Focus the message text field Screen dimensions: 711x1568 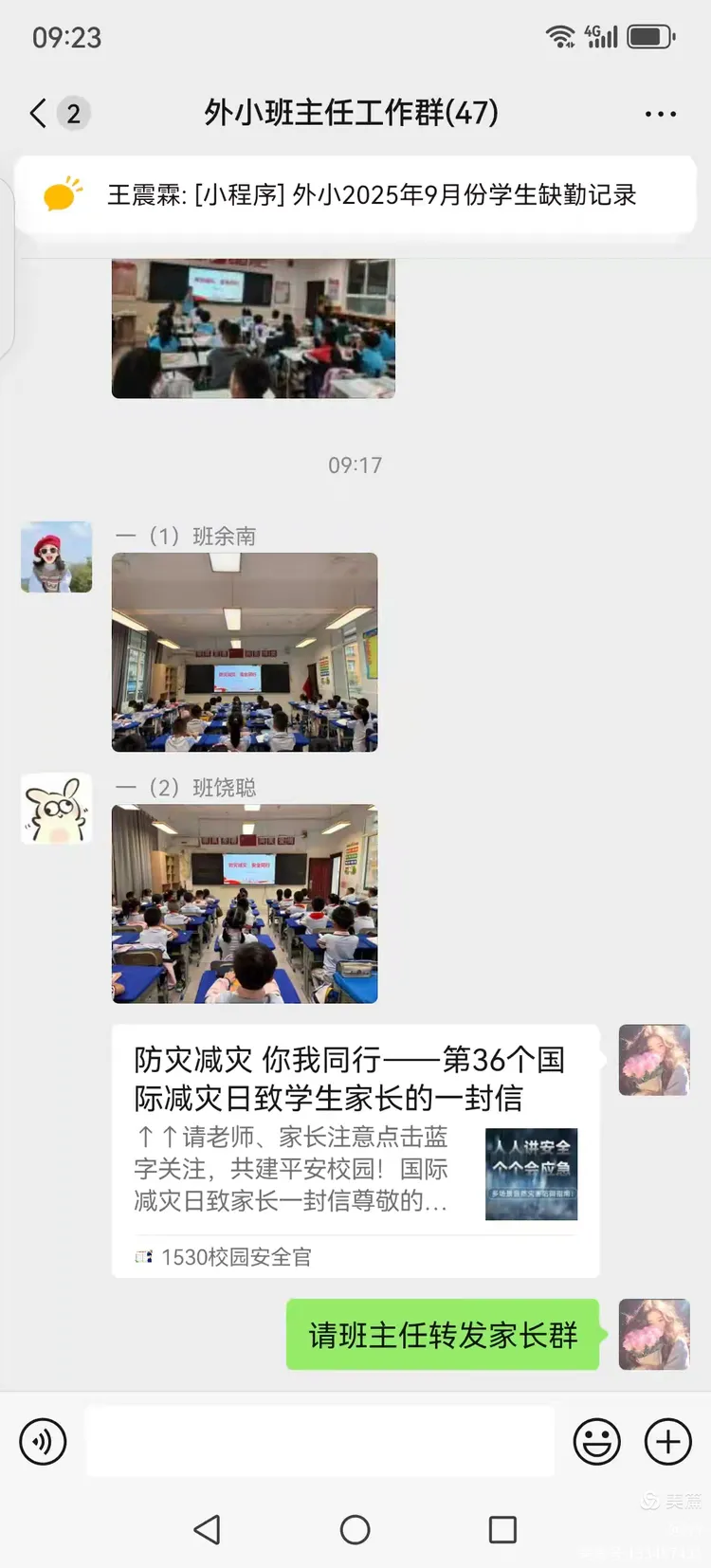[x=320, y=1442]
